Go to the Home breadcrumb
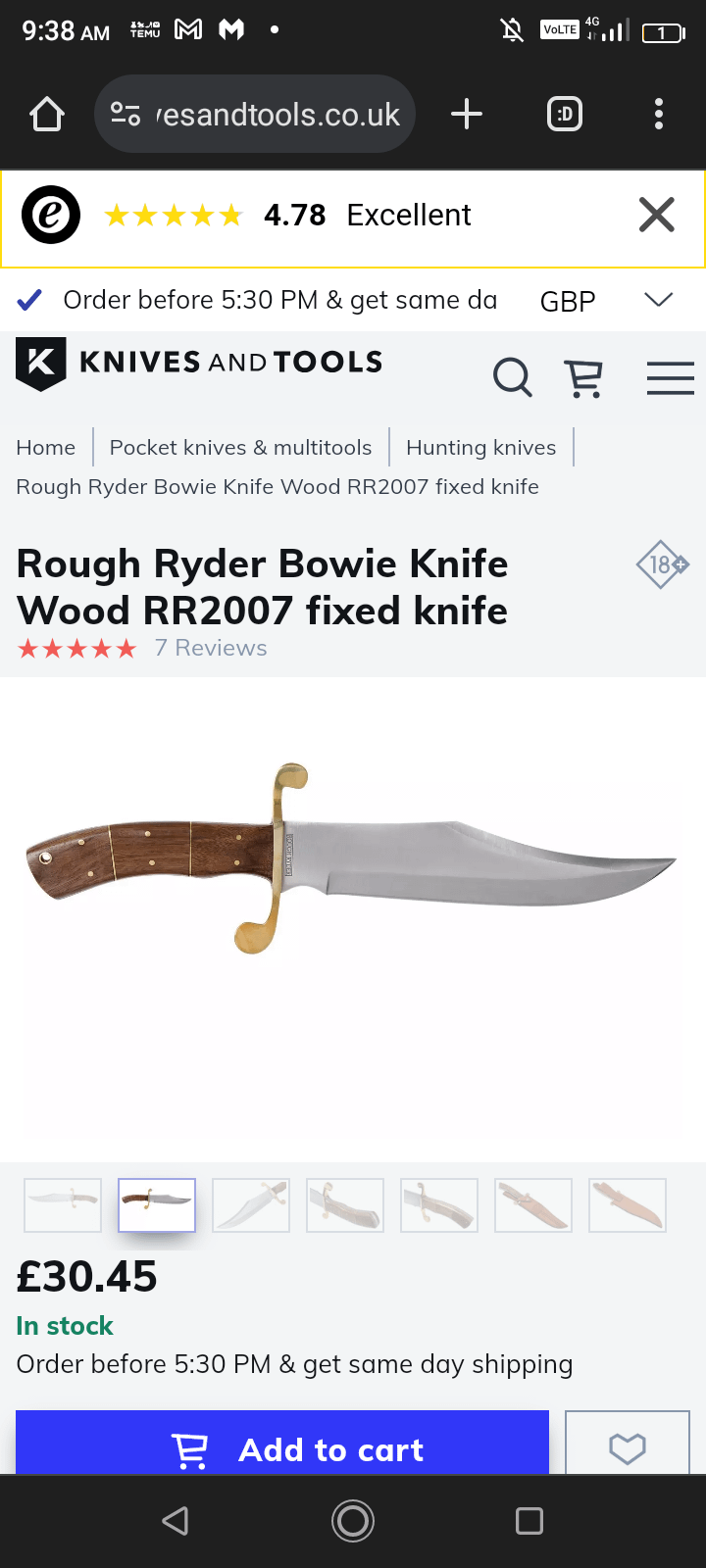This screenshot has height=1568, width=706. [45, 448]
